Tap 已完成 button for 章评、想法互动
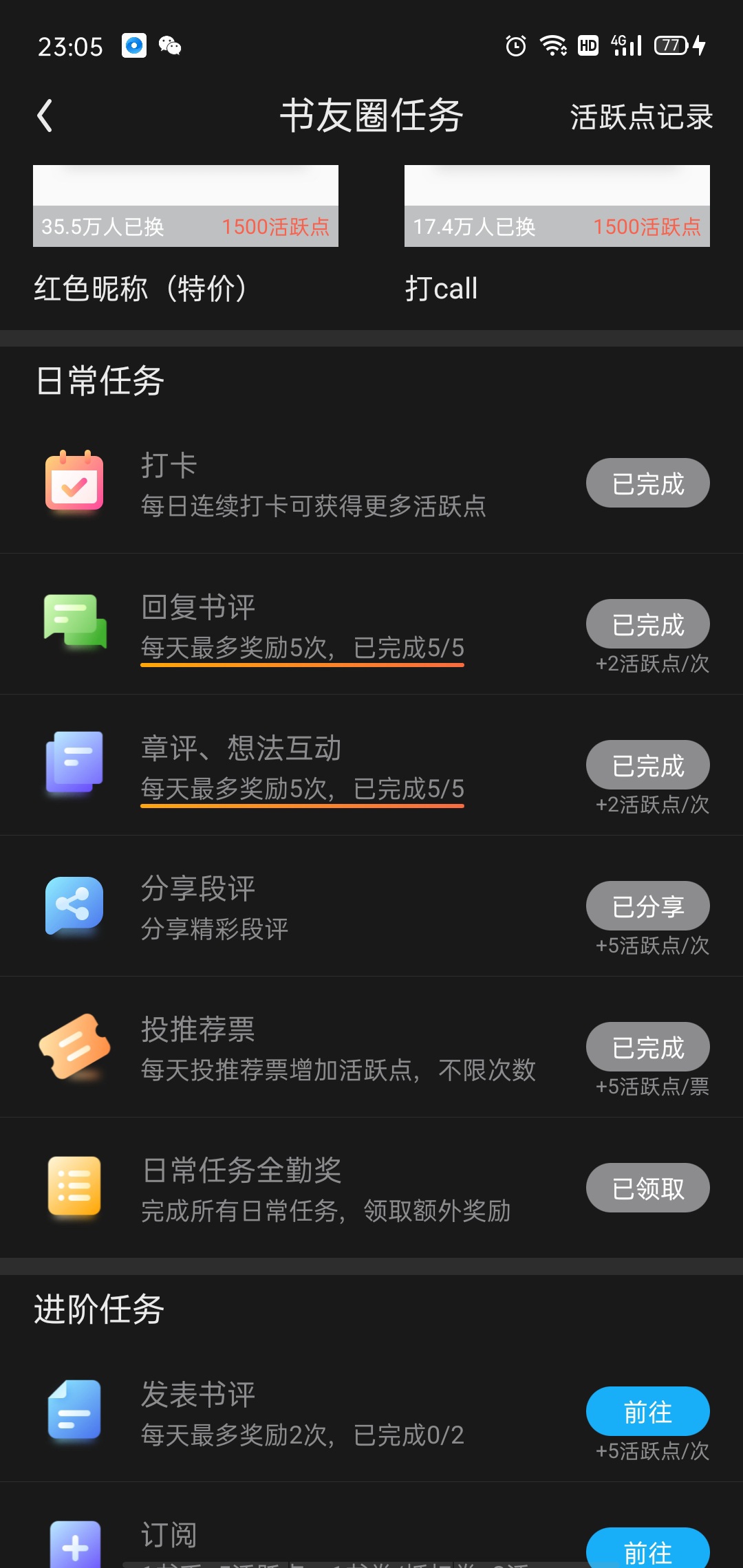743x1568 pixels. coord(647,765)
